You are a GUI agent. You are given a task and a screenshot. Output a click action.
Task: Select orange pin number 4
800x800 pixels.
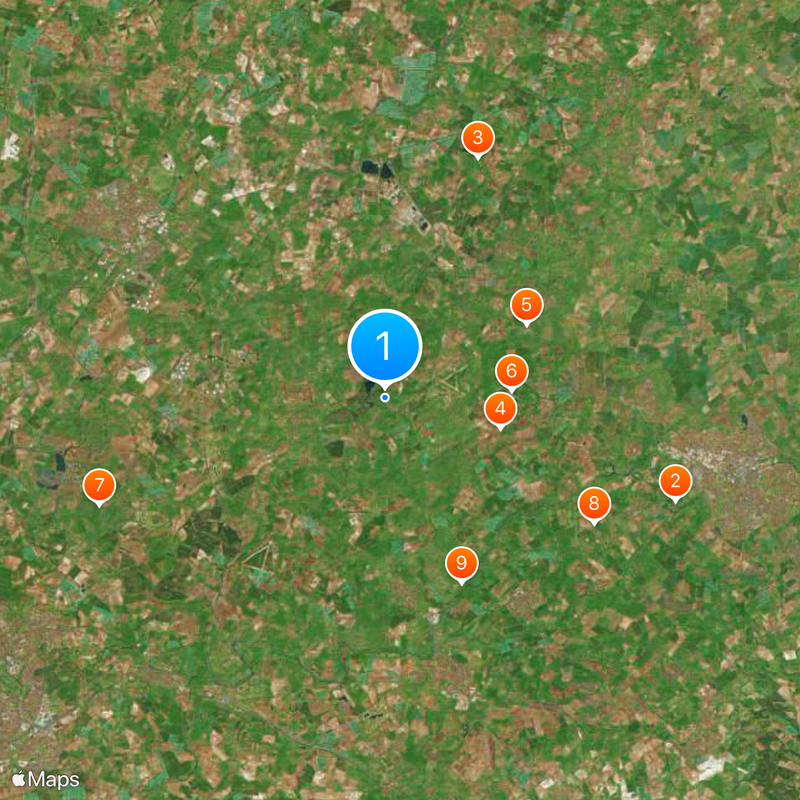coord(500,408)
